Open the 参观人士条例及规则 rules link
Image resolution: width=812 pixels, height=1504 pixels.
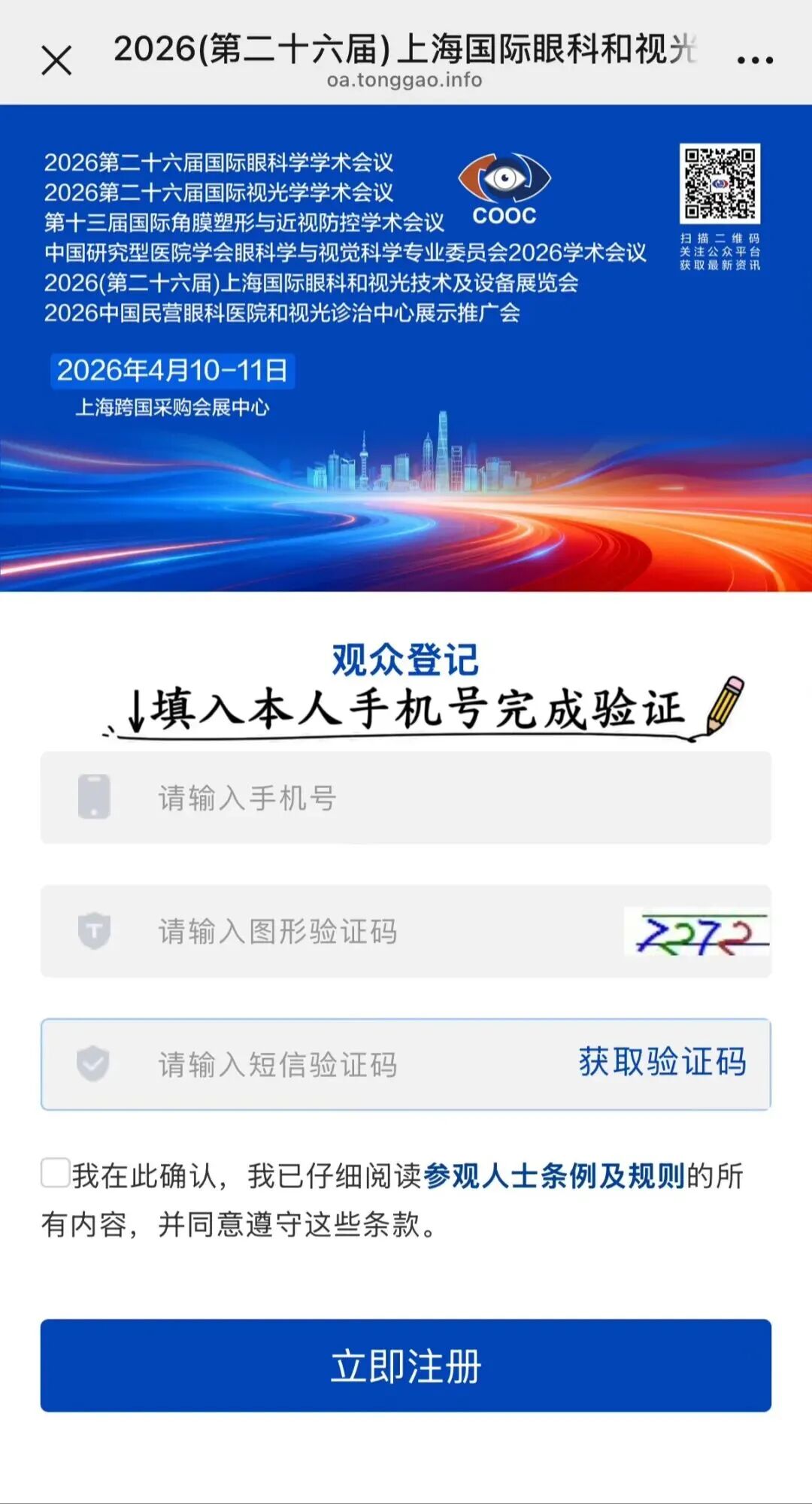tap(554, 1173)
